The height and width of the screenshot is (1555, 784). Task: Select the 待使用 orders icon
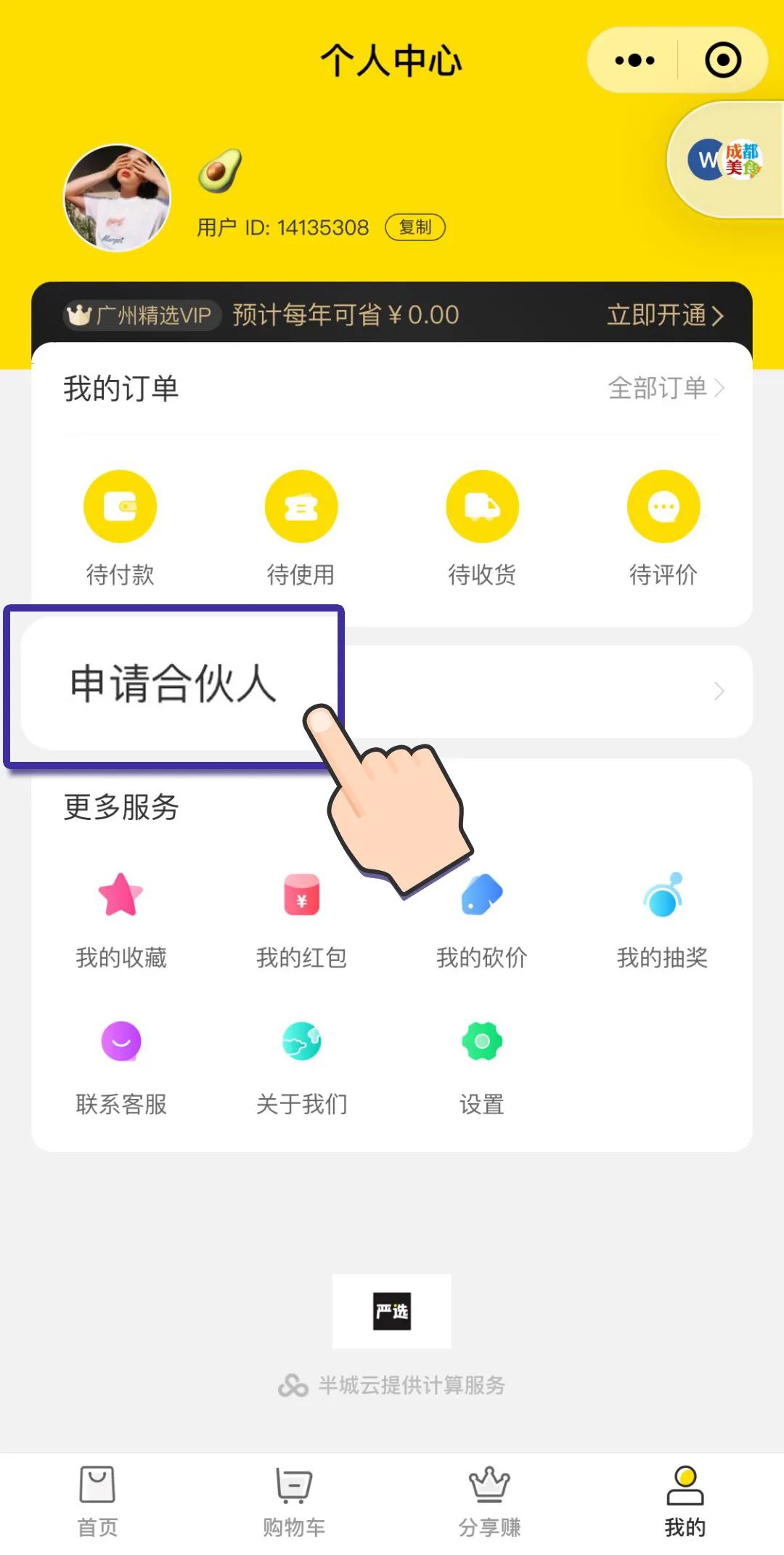click(301, 527)
